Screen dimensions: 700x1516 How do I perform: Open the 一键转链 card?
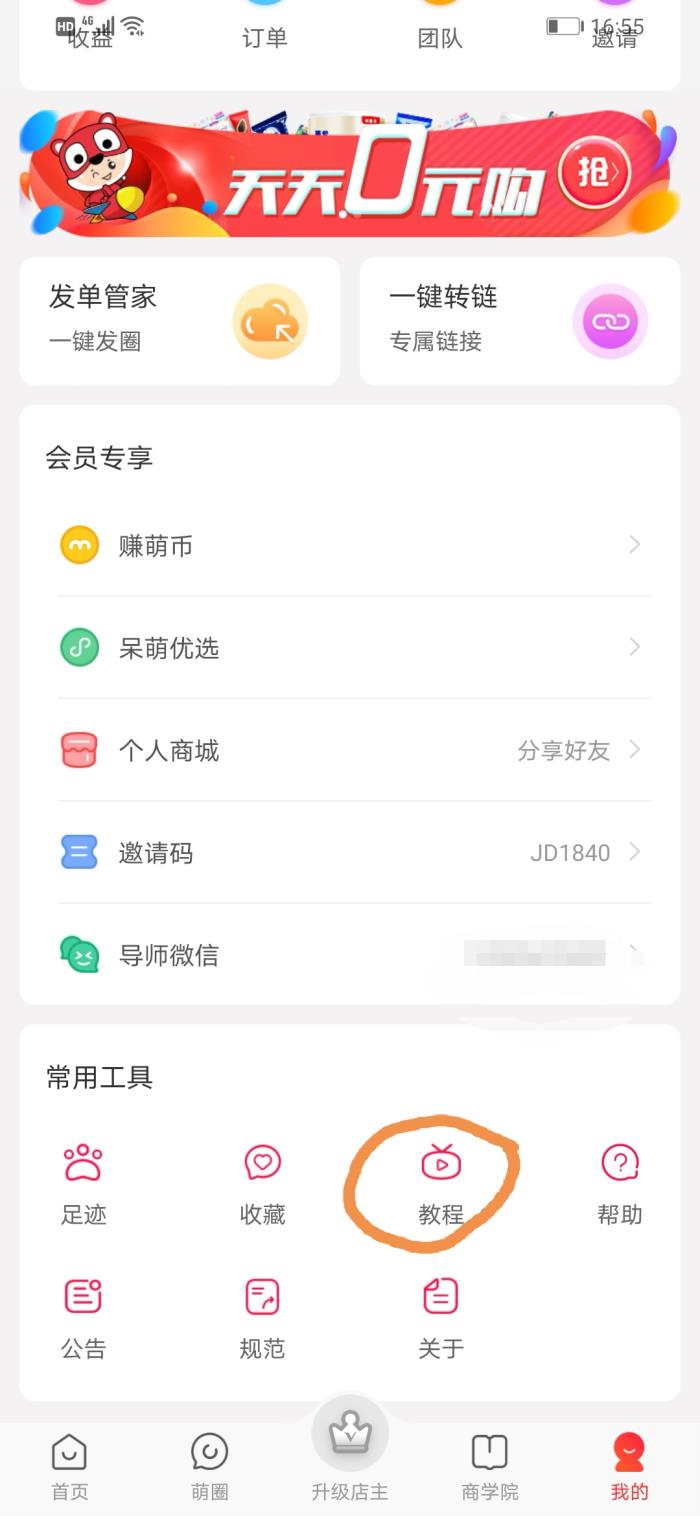pyautogui.click(x=520, y=320)
